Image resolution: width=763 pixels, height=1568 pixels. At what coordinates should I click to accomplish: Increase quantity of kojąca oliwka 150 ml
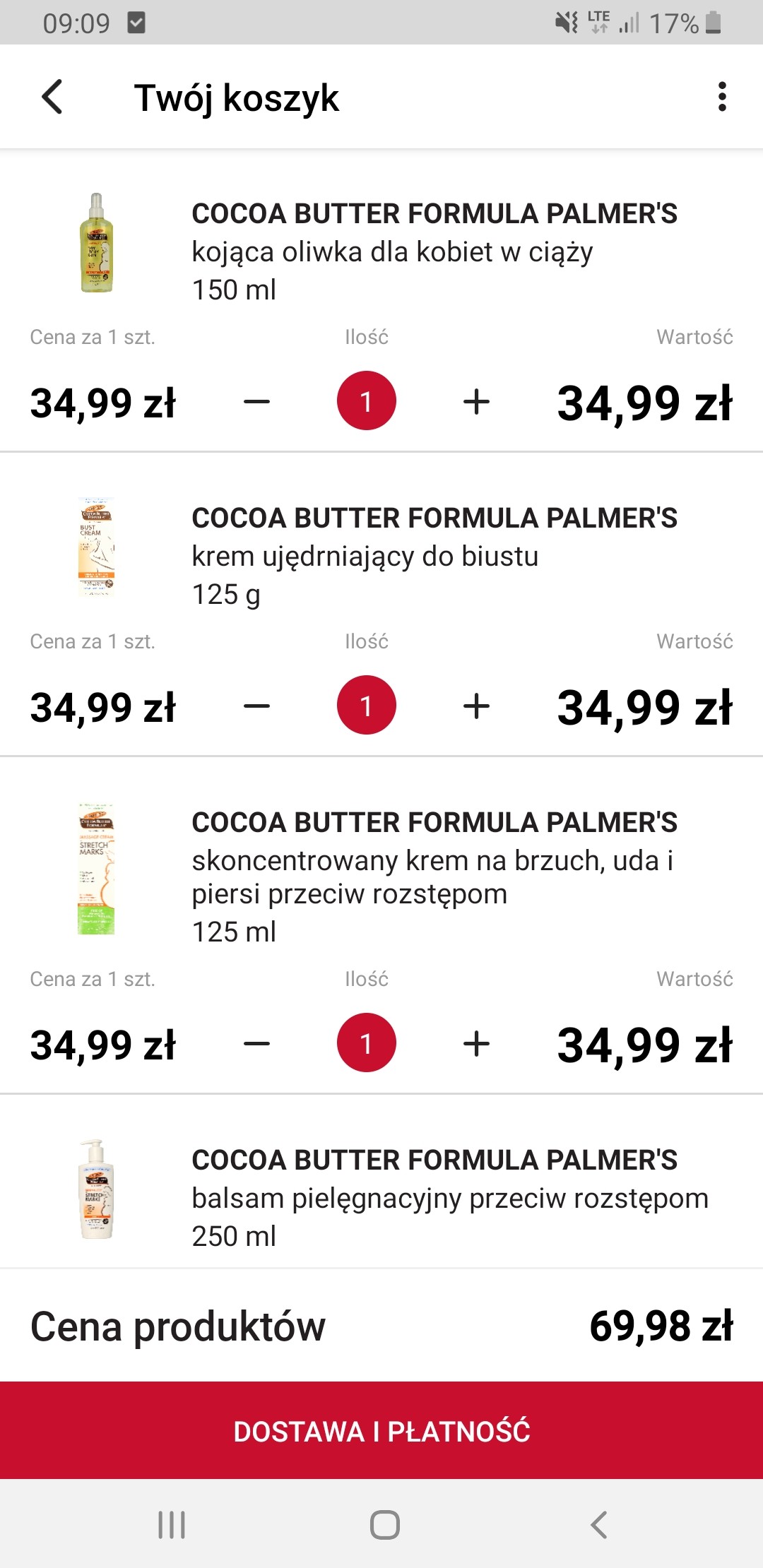pos(477,402)
